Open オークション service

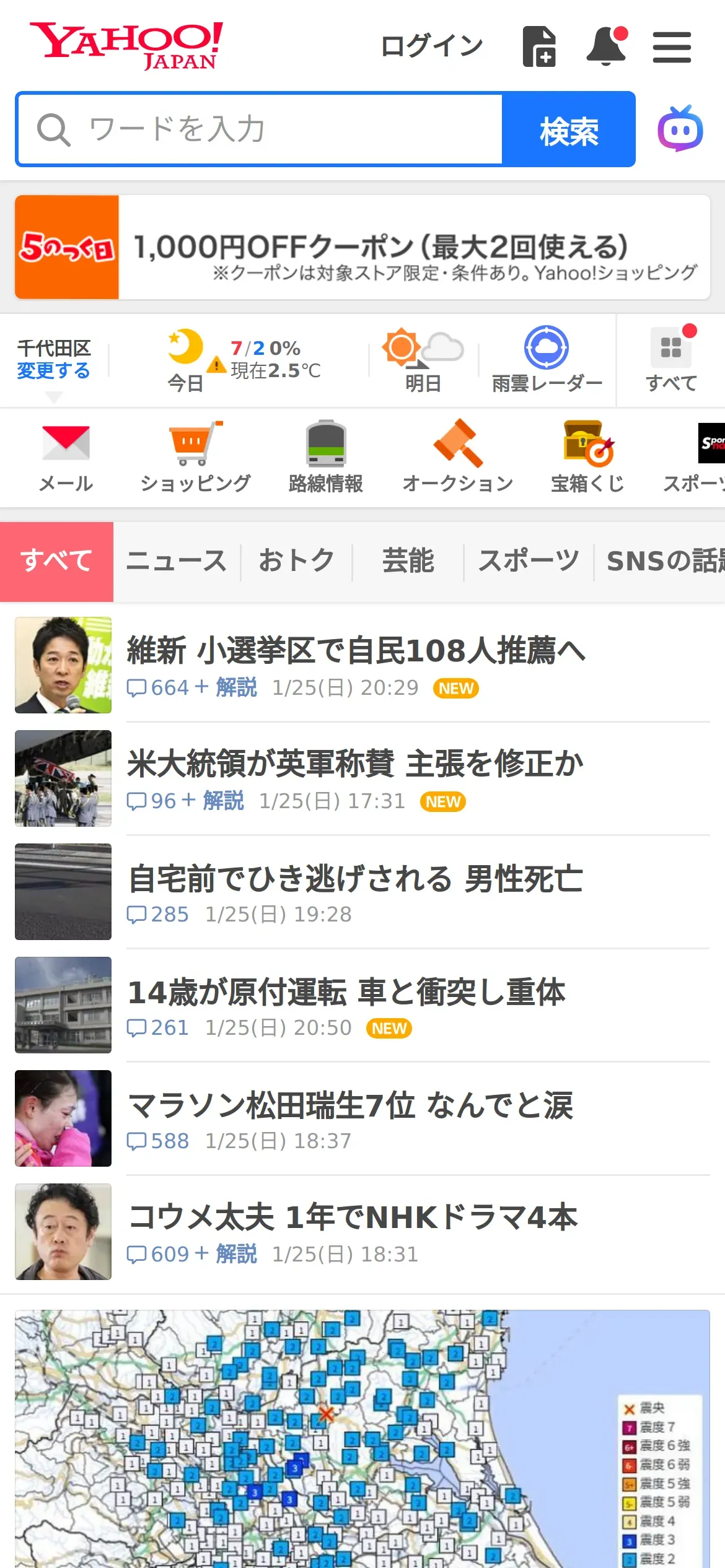458,458
